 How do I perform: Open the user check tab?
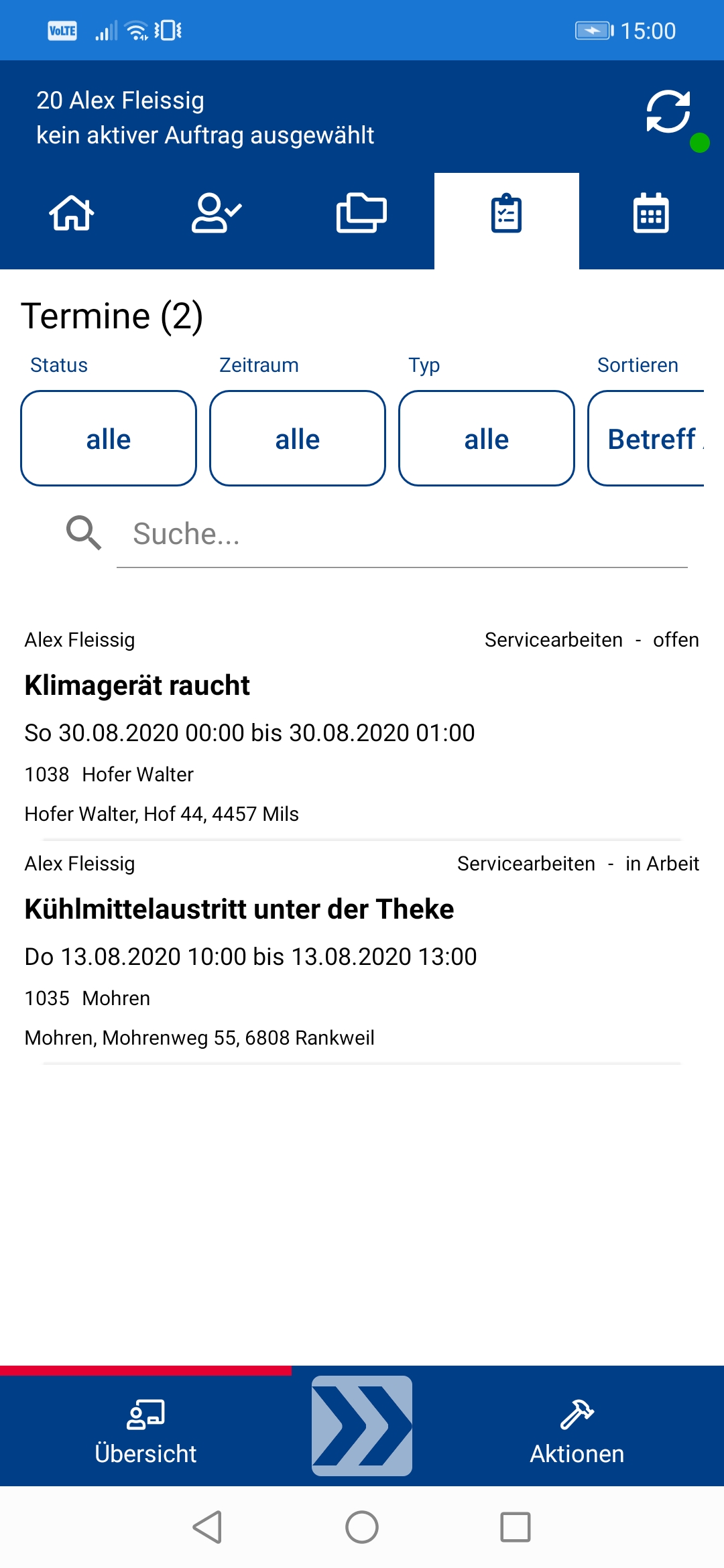217,214
